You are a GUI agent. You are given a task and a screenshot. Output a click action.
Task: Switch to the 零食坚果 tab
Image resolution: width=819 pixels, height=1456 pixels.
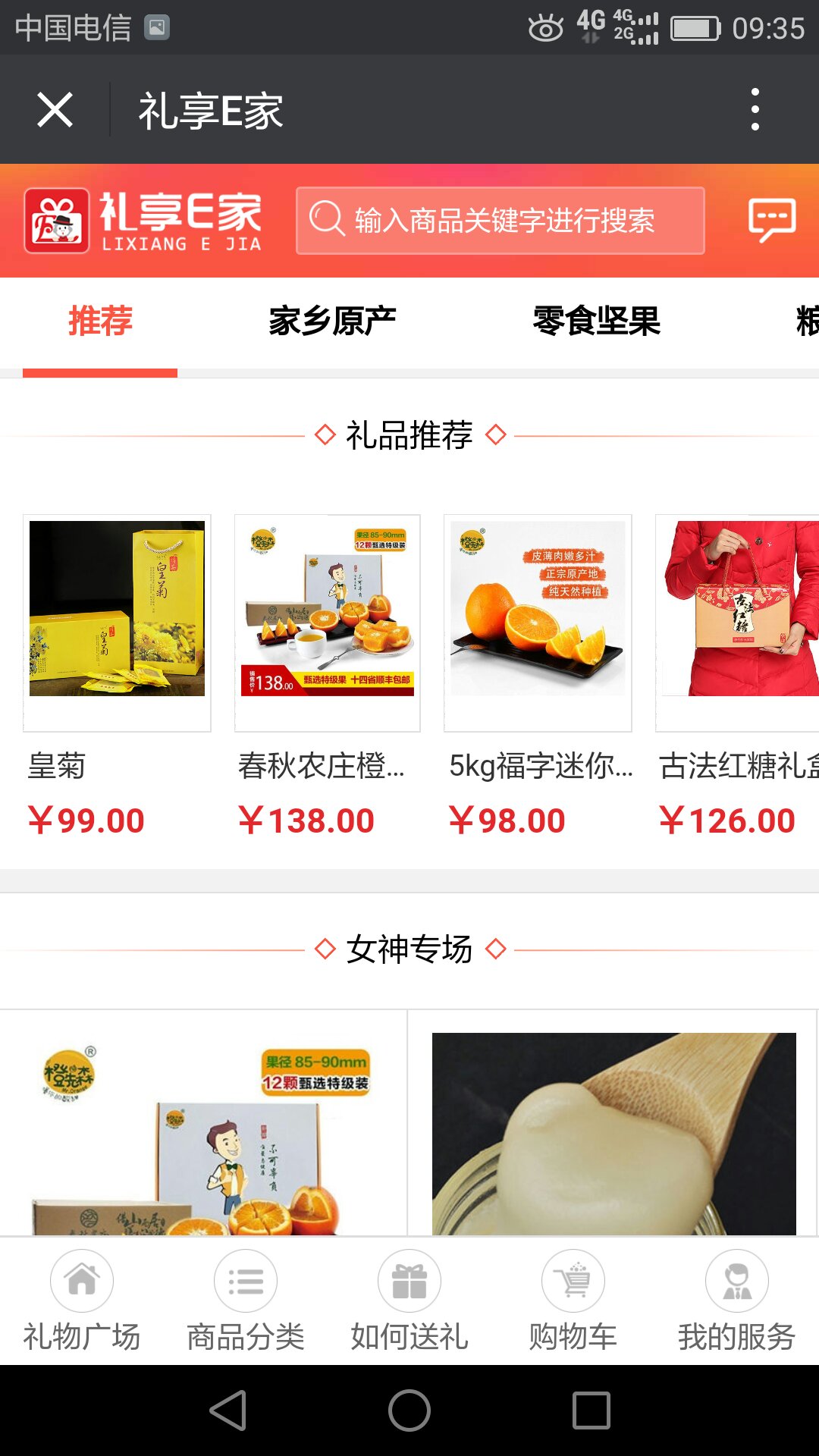coord(597,321)
